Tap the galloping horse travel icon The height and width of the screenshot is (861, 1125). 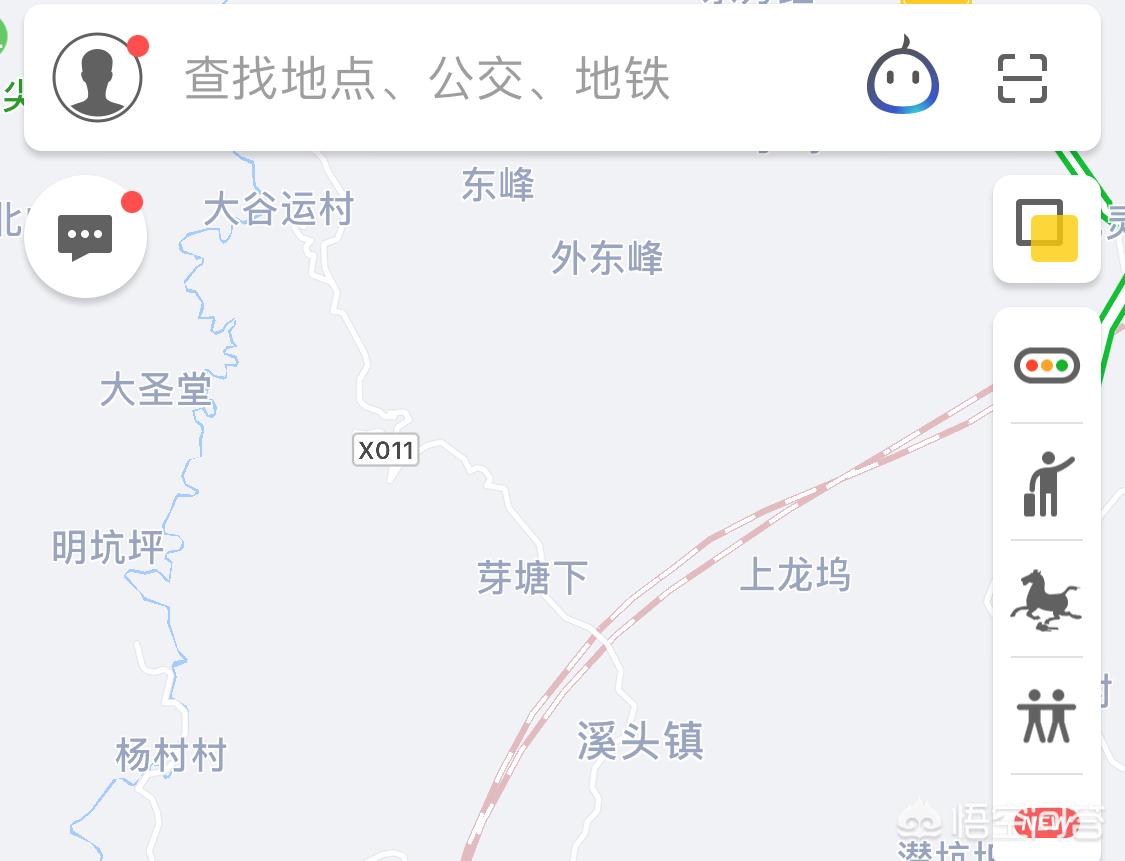[x=1046, y=600]
